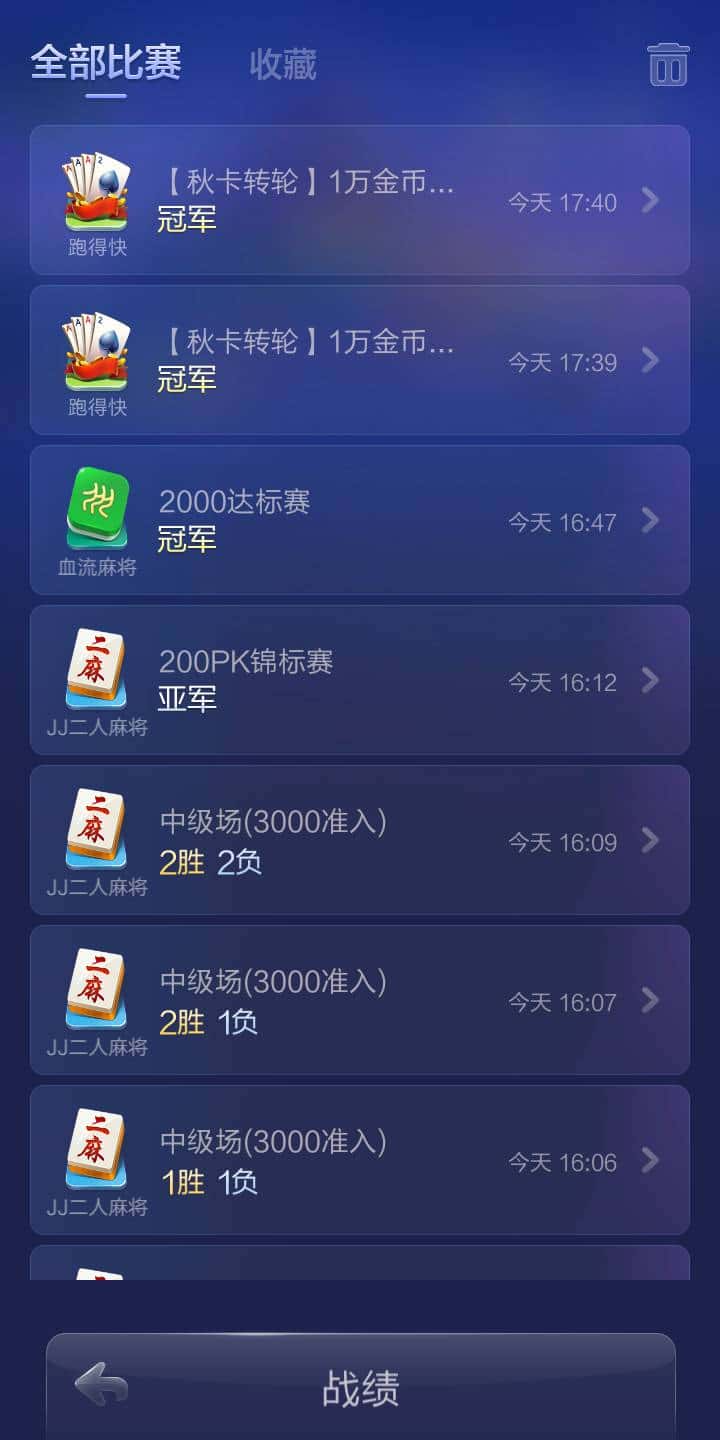Click the JJ二人麻将 icon next to the 2胜1负 match
This screenshot has height=1440, width=720.
coord(95,987)
